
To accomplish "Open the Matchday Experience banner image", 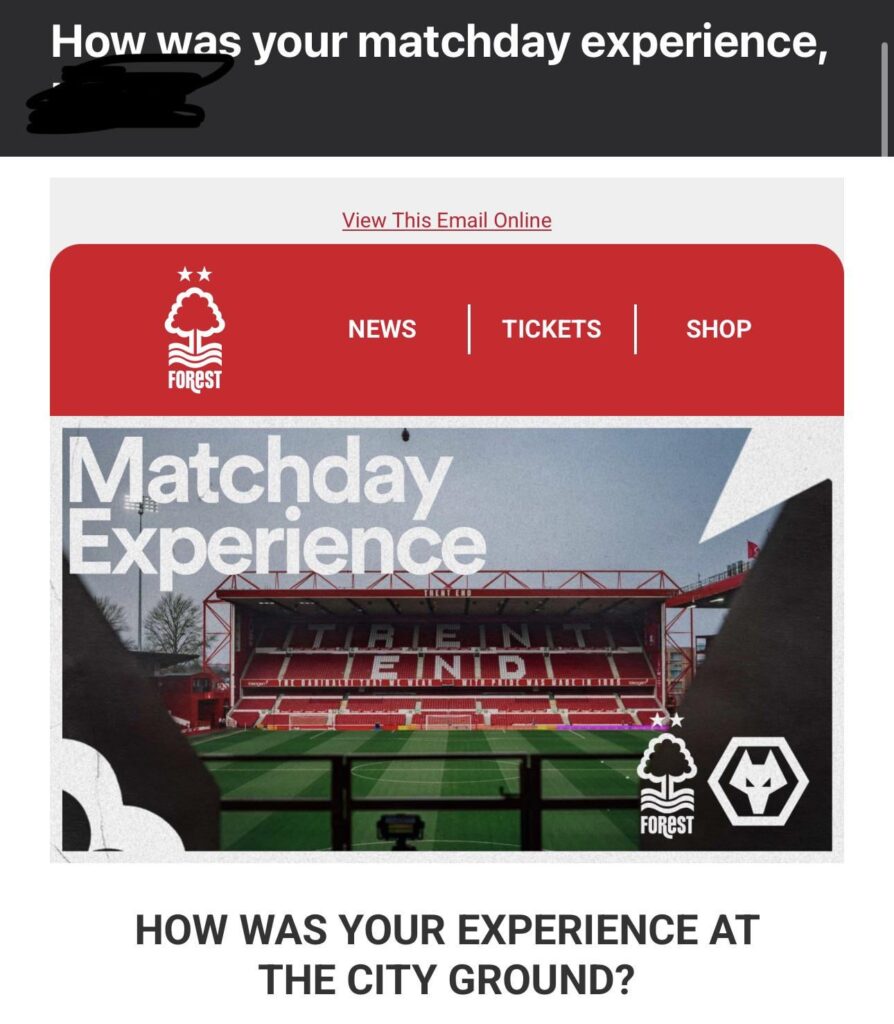I will [446, 640].
